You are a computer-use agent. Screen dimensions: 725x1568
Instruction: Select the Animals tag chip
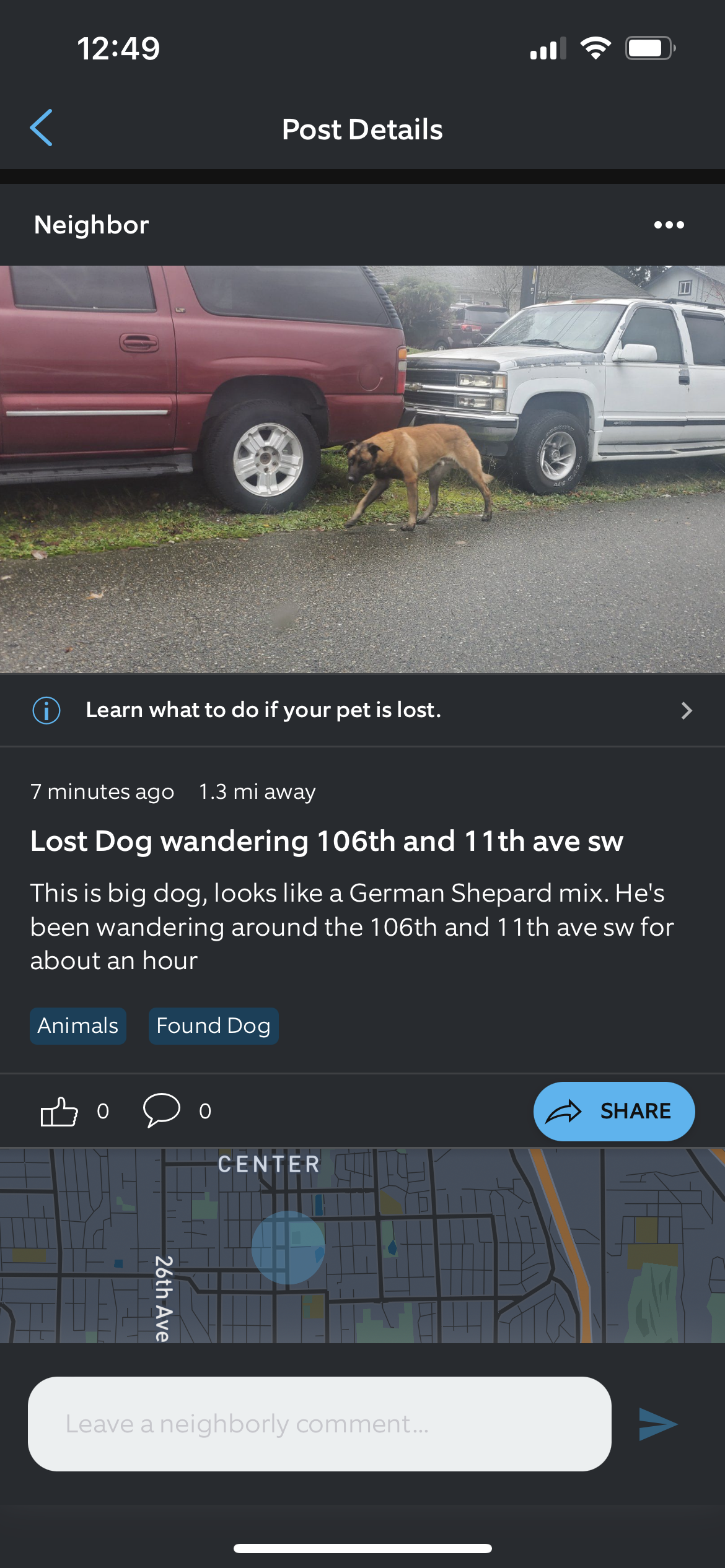point(78,1026)
